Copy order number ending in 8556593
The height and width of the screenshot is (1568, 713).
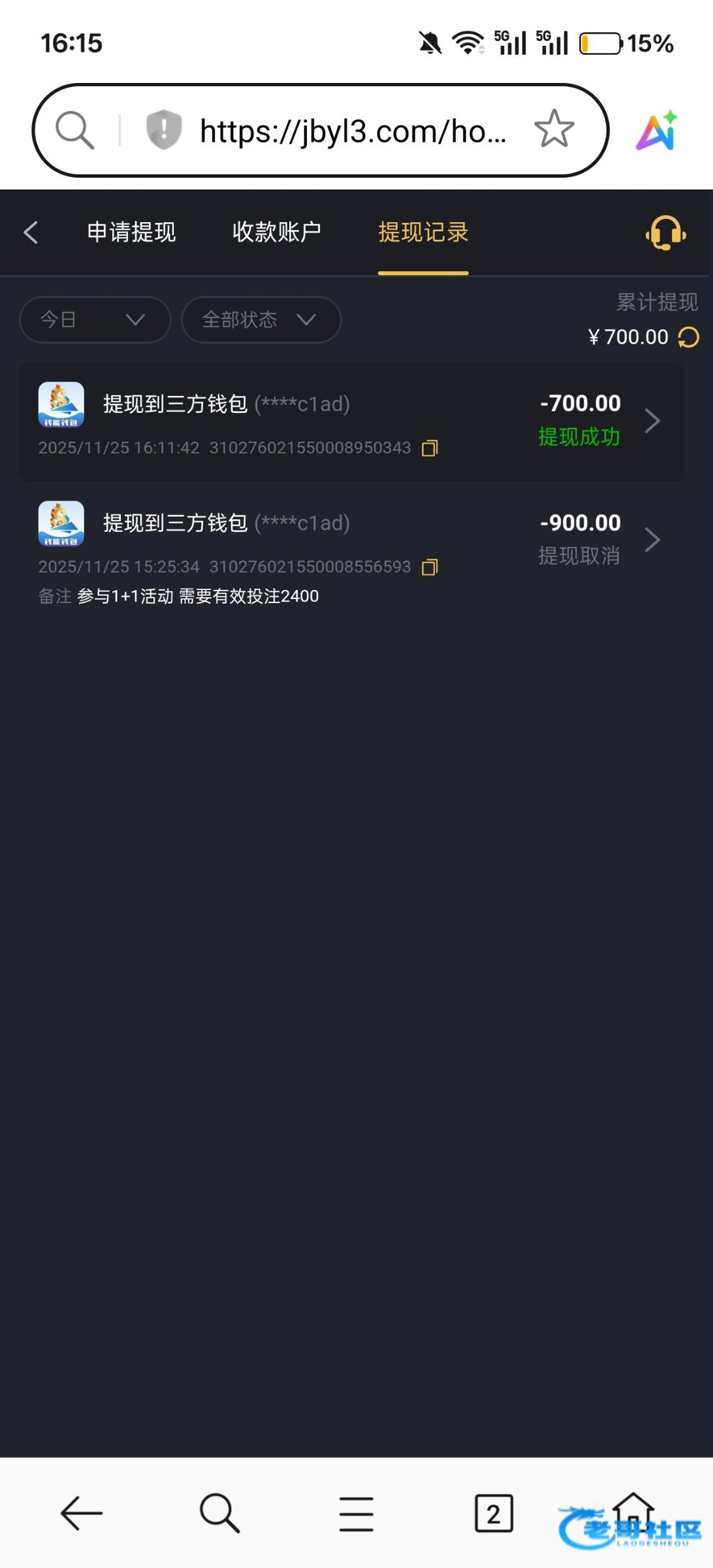point(430,567)
